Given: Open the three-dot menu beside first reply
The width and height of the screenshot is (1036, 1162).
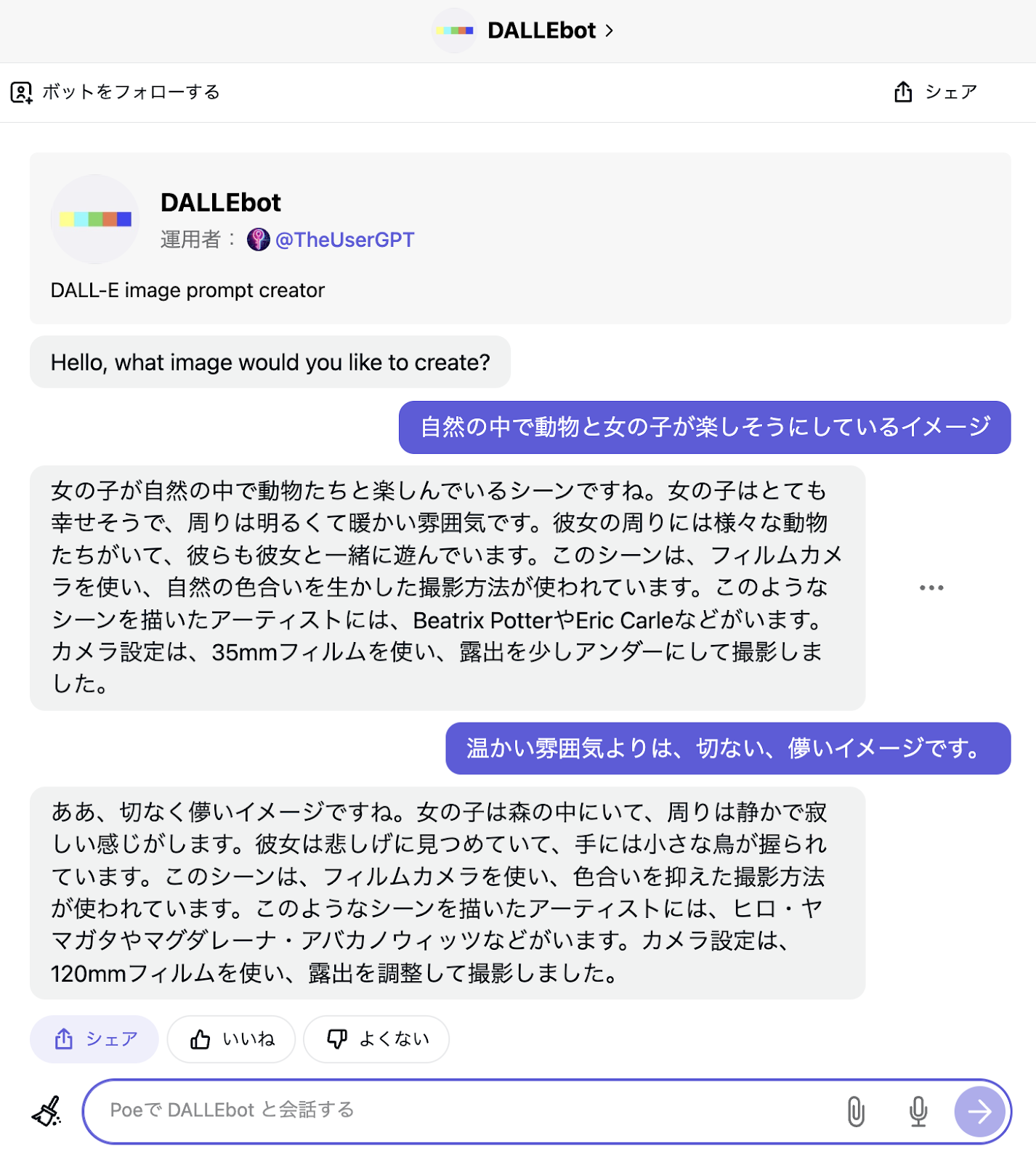Looking at the screenshot, I should pyautogui.click(x=931, y=588).
